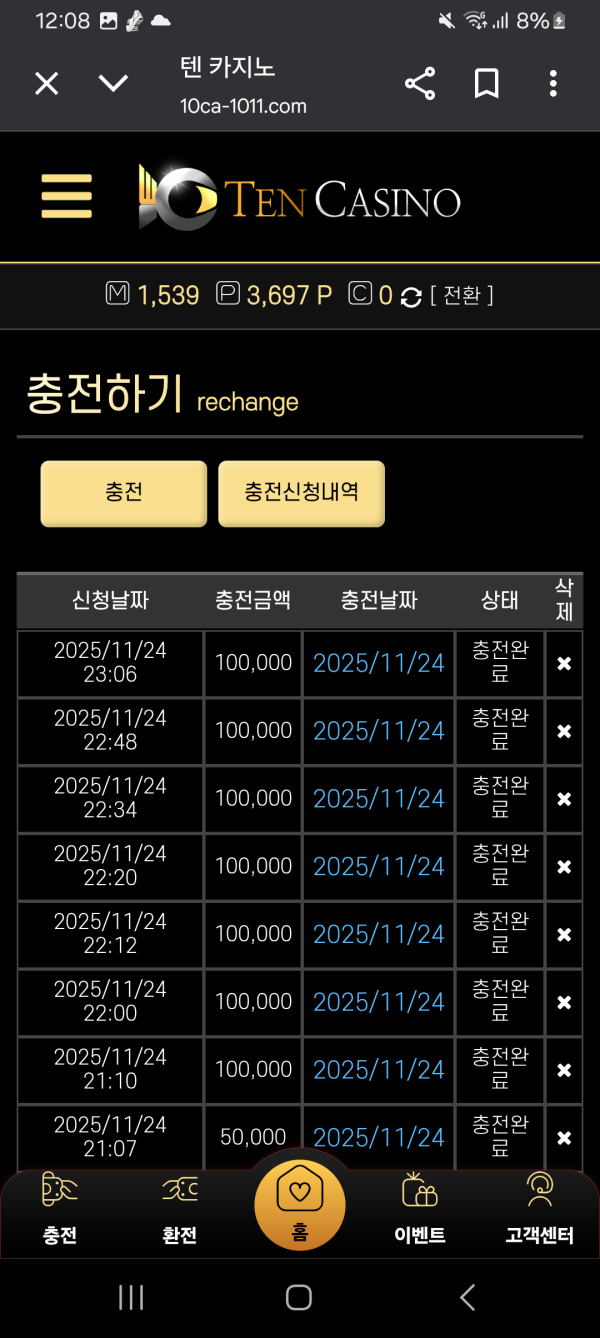Select the 충전 button
Viewport: 600px width, 1338px height.
pyautogui.click(x=124, y=493)
